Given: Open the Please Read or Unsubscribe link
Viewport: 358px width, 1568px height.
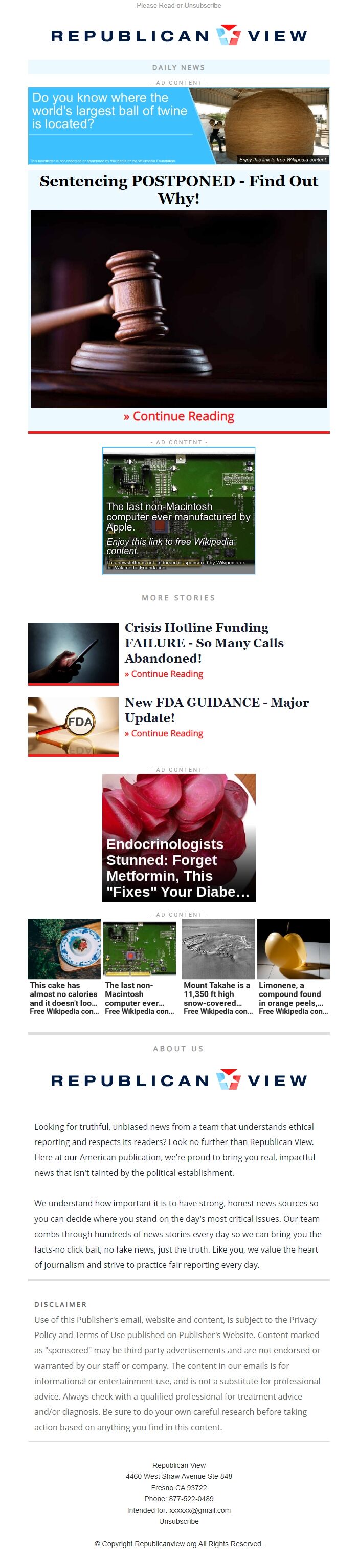Looking at the screenshot, I should tap(178, 6).
